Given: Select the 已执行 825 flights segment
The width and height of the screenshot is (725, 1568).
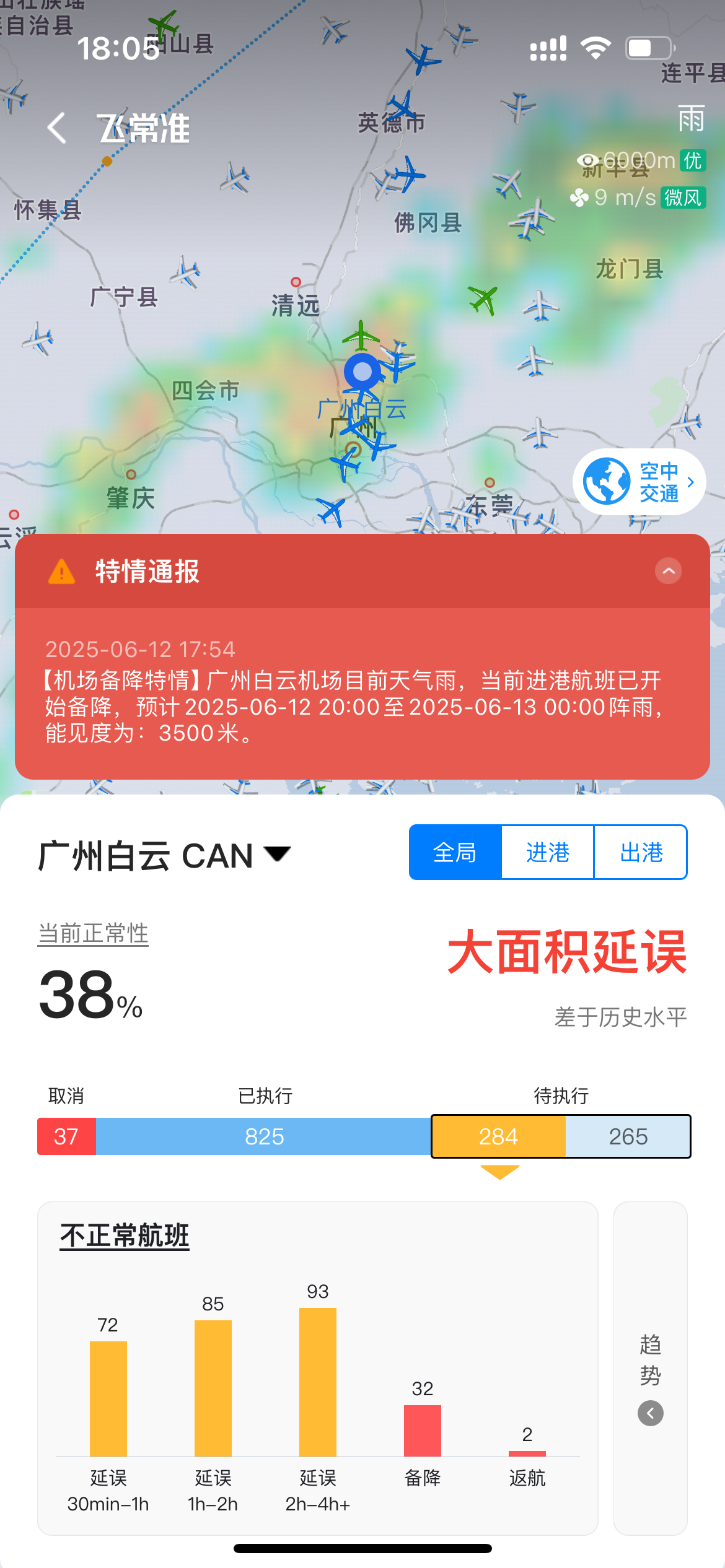Looking at the screenshot, I should [x=264, y=1136].
